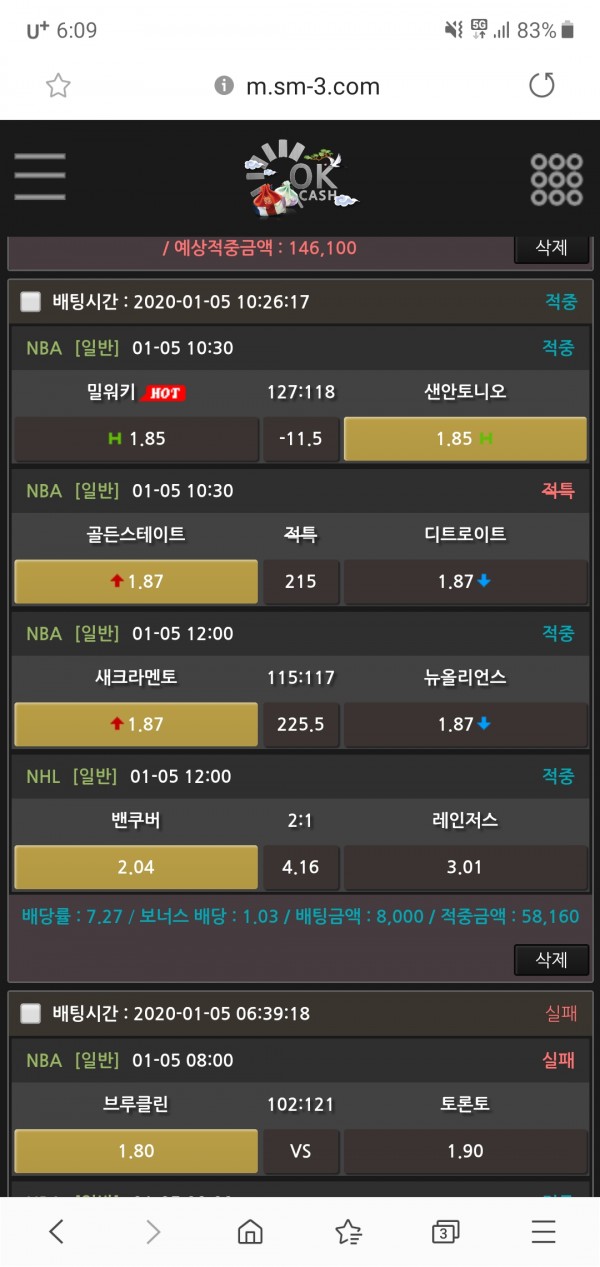The image size is (600, 1267).
Task: Tap the 삭제 button beside 예상적중금액 146,100
Action: pyautogui.click(x=551, y=248)
